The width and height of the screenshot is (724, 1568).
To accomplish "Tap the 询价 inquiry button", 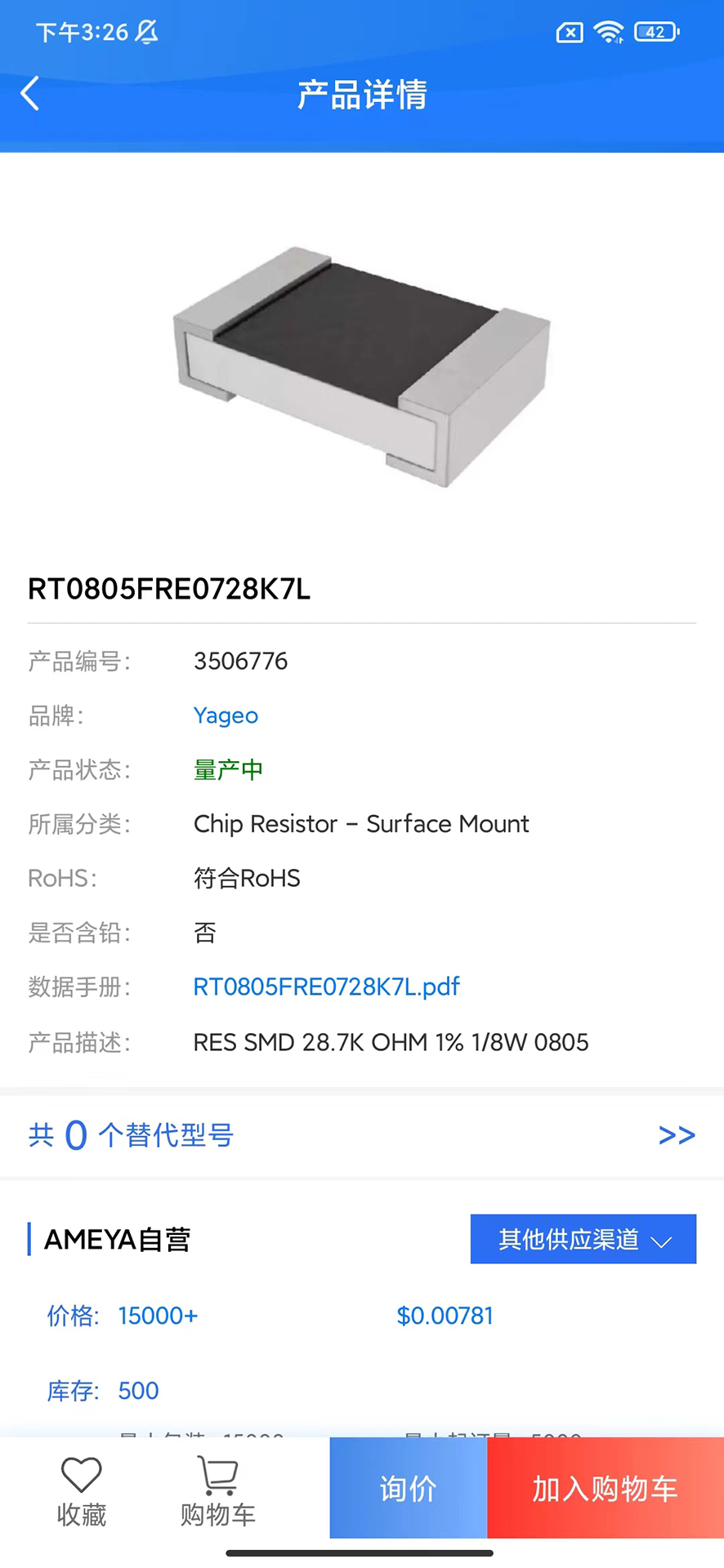I will pos(408,1488).
